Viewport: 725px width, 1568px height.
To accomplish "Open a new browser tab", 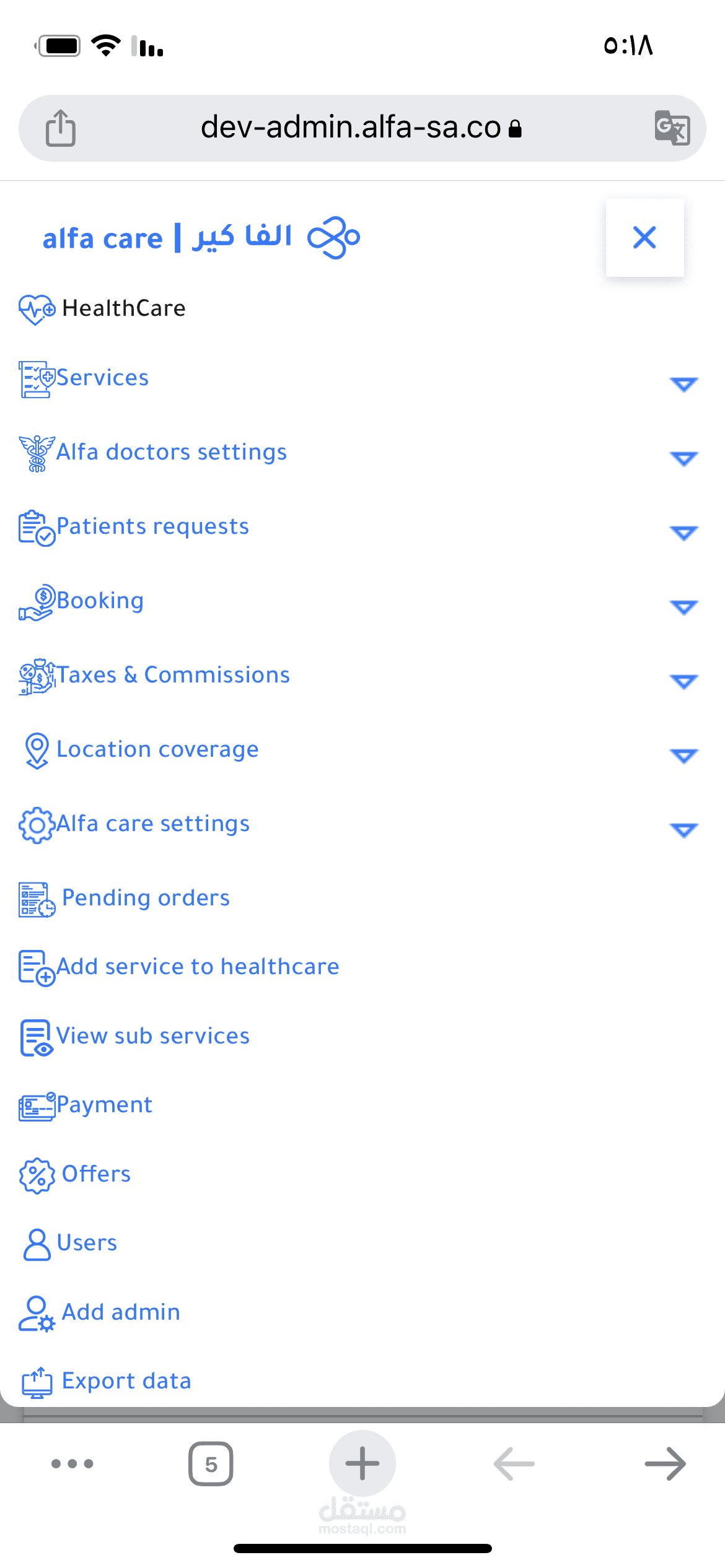I will 362,1464.
